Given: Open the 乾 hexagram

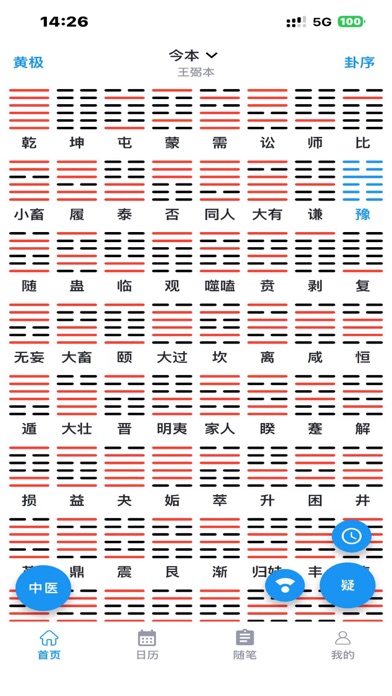Looking at the screenshot, I should click(x=29, y=119).
